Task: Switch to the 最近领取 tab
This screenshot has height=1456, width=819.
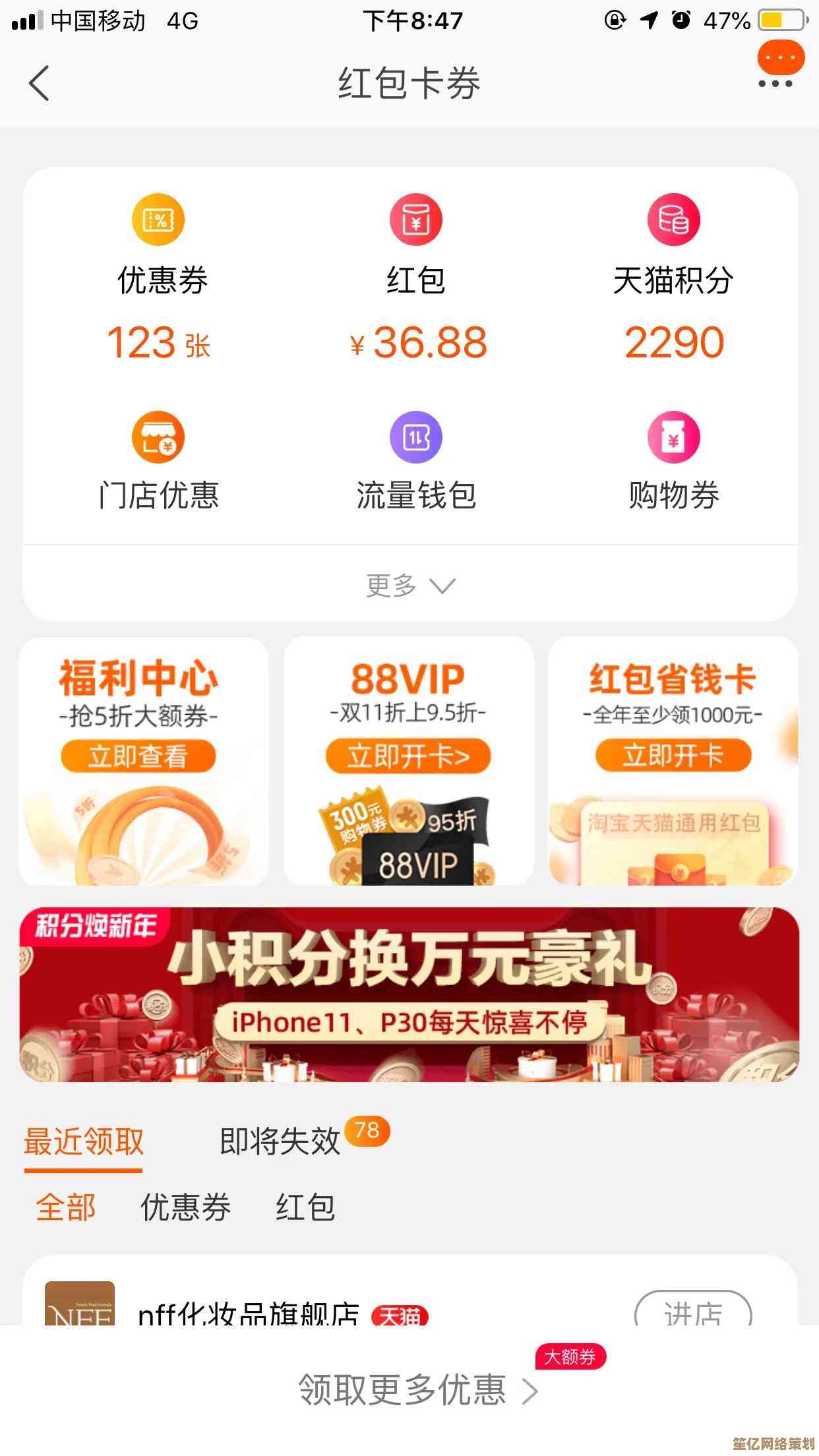Action: coord(84,1141)
